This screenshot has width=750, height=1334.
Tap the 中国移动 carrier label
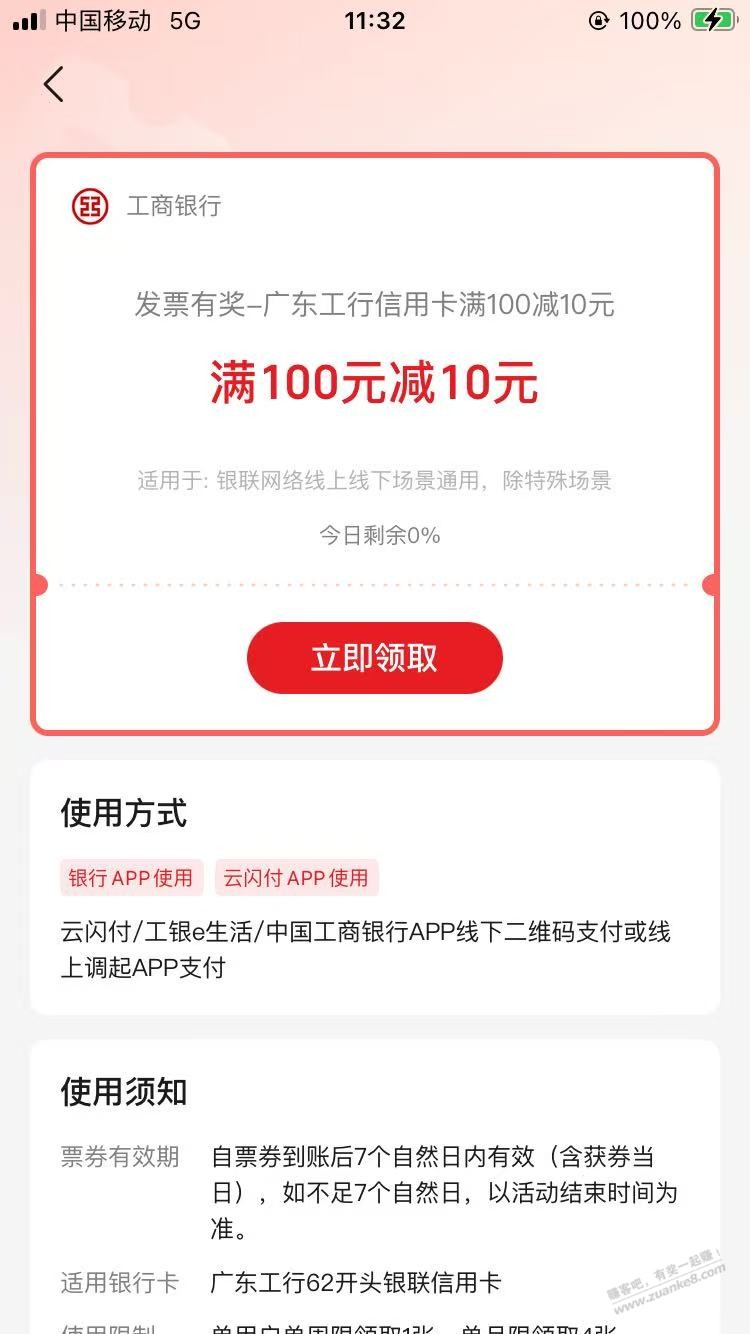(x=100, y=20)
